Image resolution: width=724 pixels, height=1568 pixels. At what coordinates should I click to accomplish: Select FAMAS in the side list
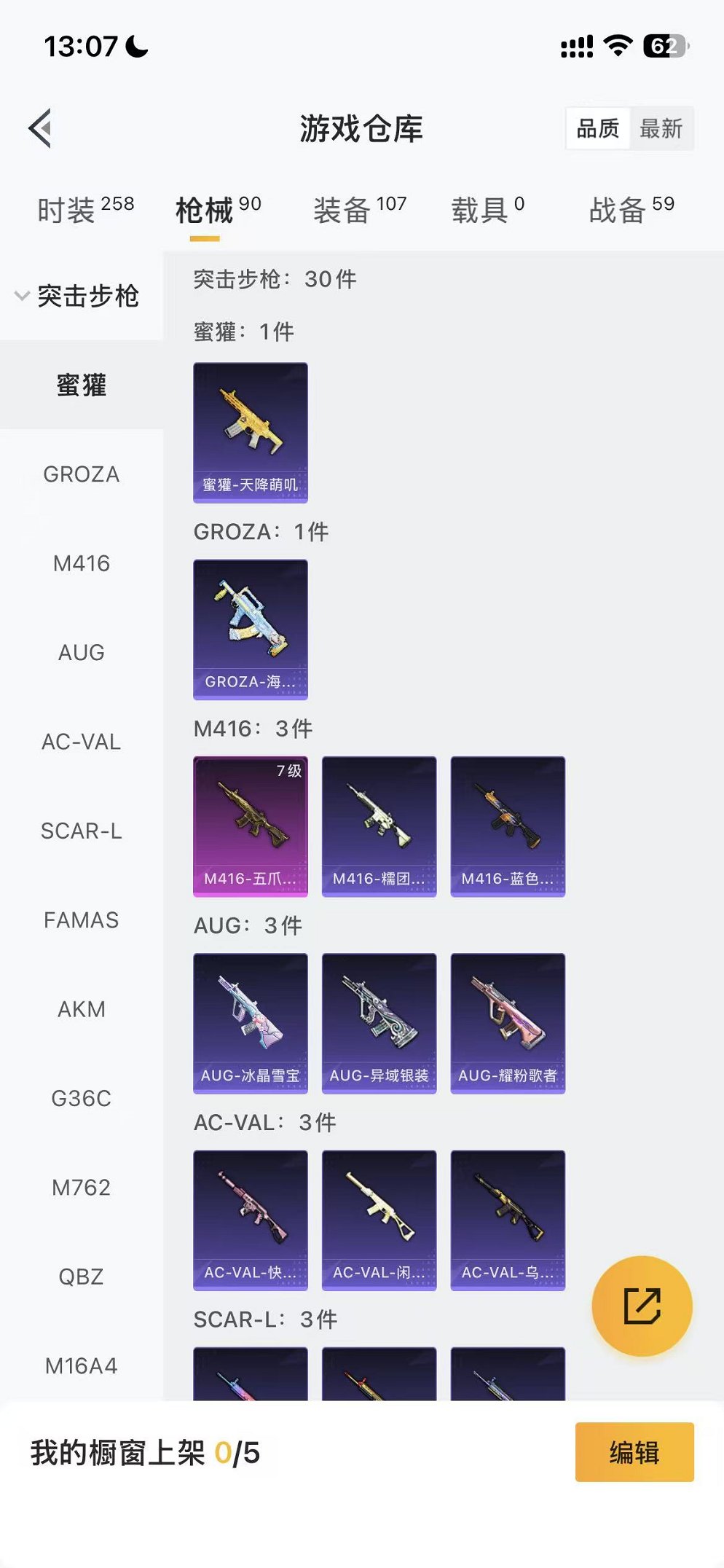coord(81,920)
